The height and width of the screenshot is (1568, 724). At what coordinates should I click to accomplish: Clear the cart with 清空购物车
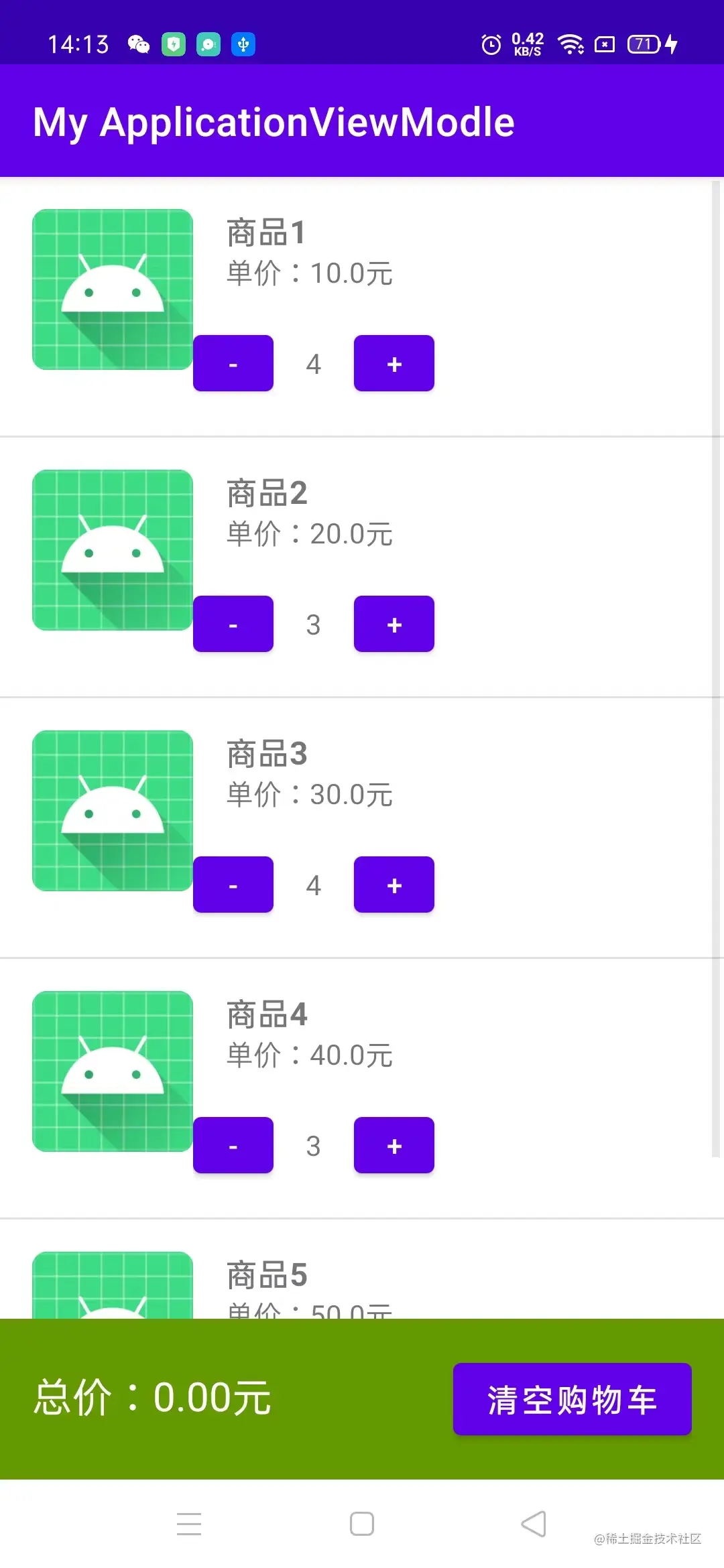tap(572, 1399)
